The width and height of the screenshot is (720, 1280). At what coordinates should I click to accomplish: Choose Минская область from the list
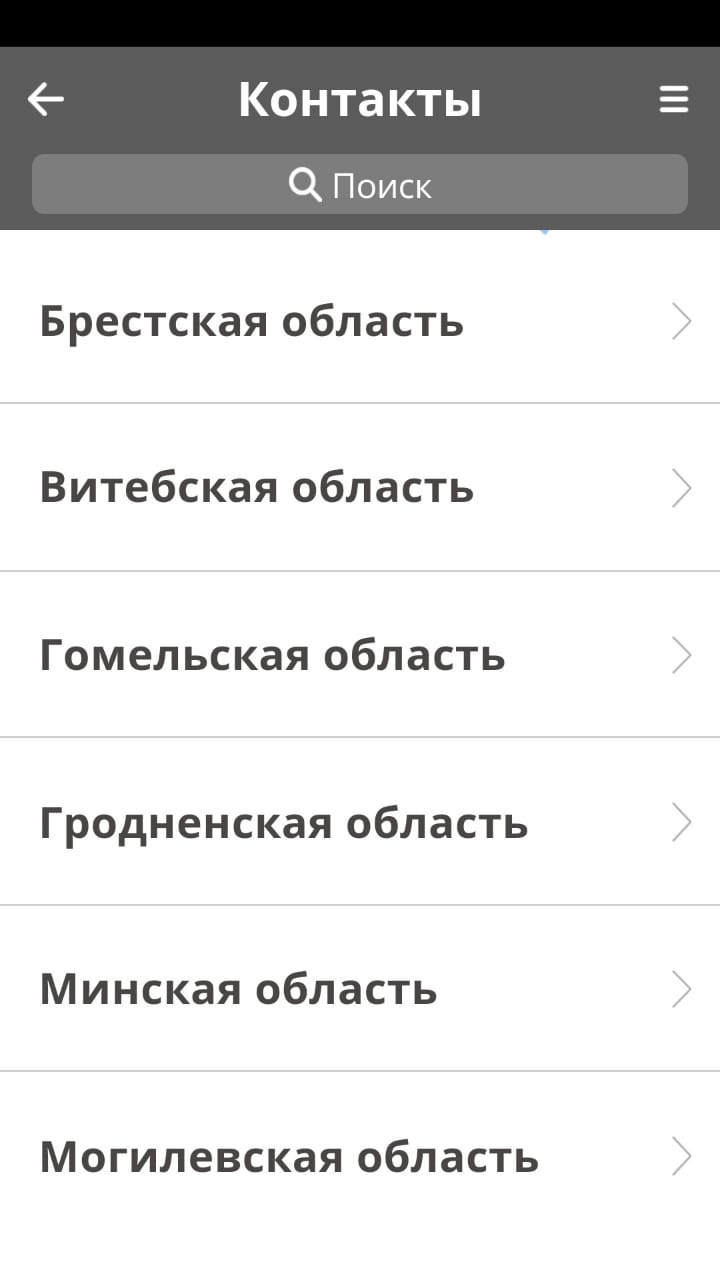point(360,989)
